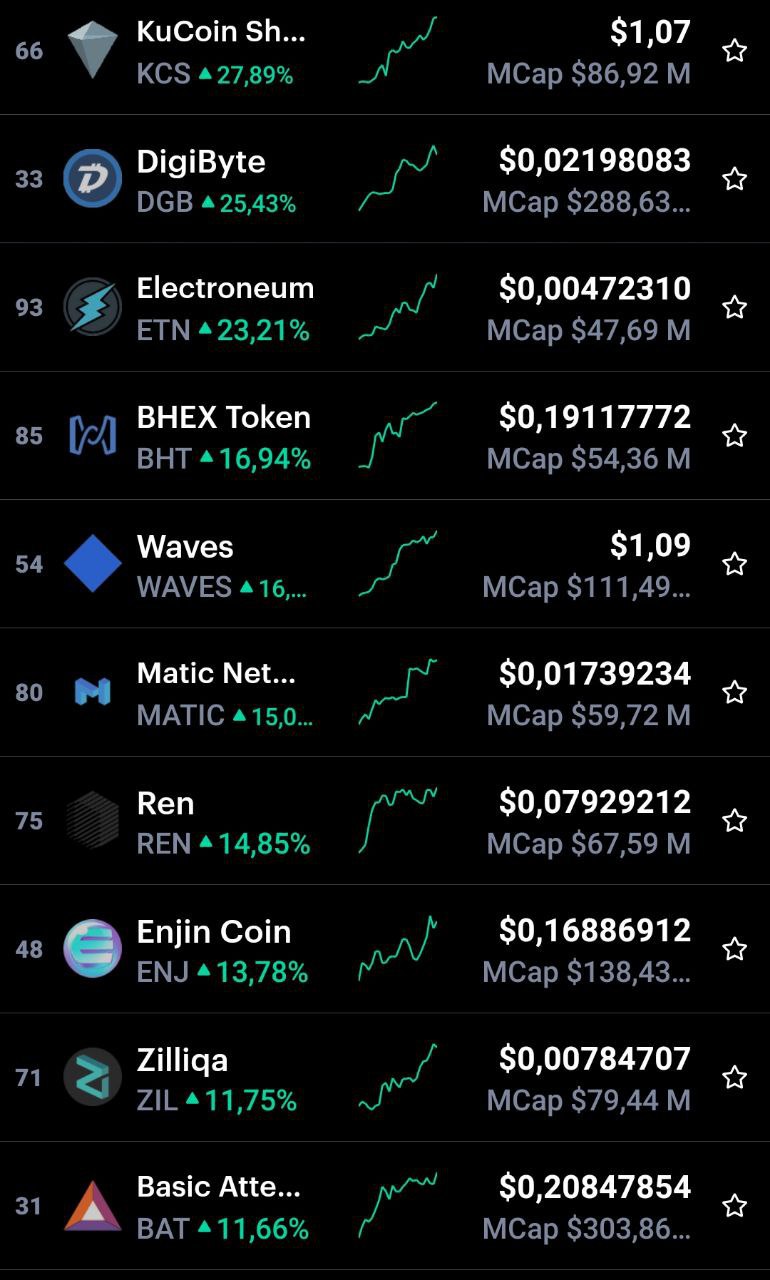The image size is (770, 1280).
Task: Mark Ren with the star icon
Action: 735,821
